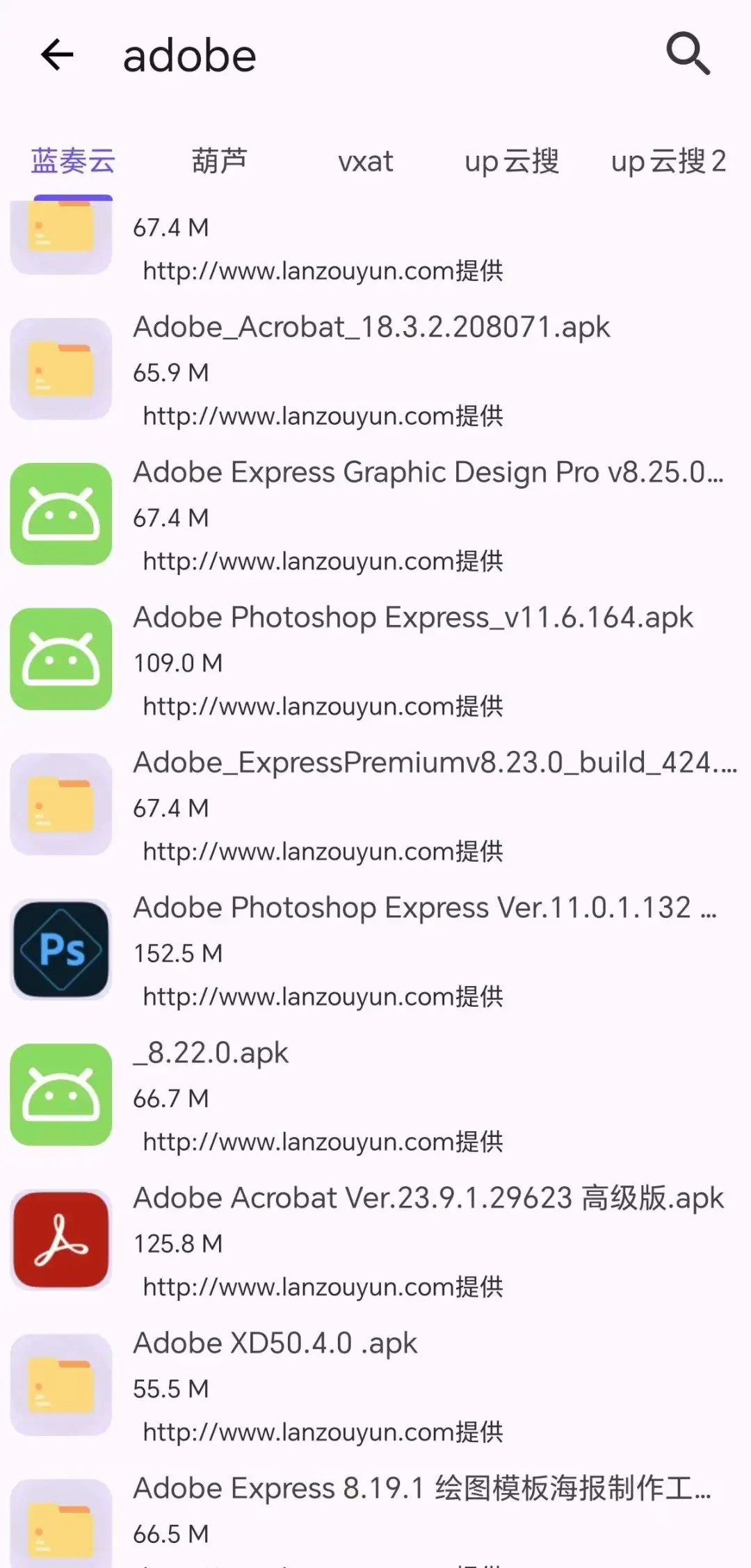Open Adobe Express 8.19.1 绘图模板 result
Screen dimensions: 751x1568
pos(421,1489)
